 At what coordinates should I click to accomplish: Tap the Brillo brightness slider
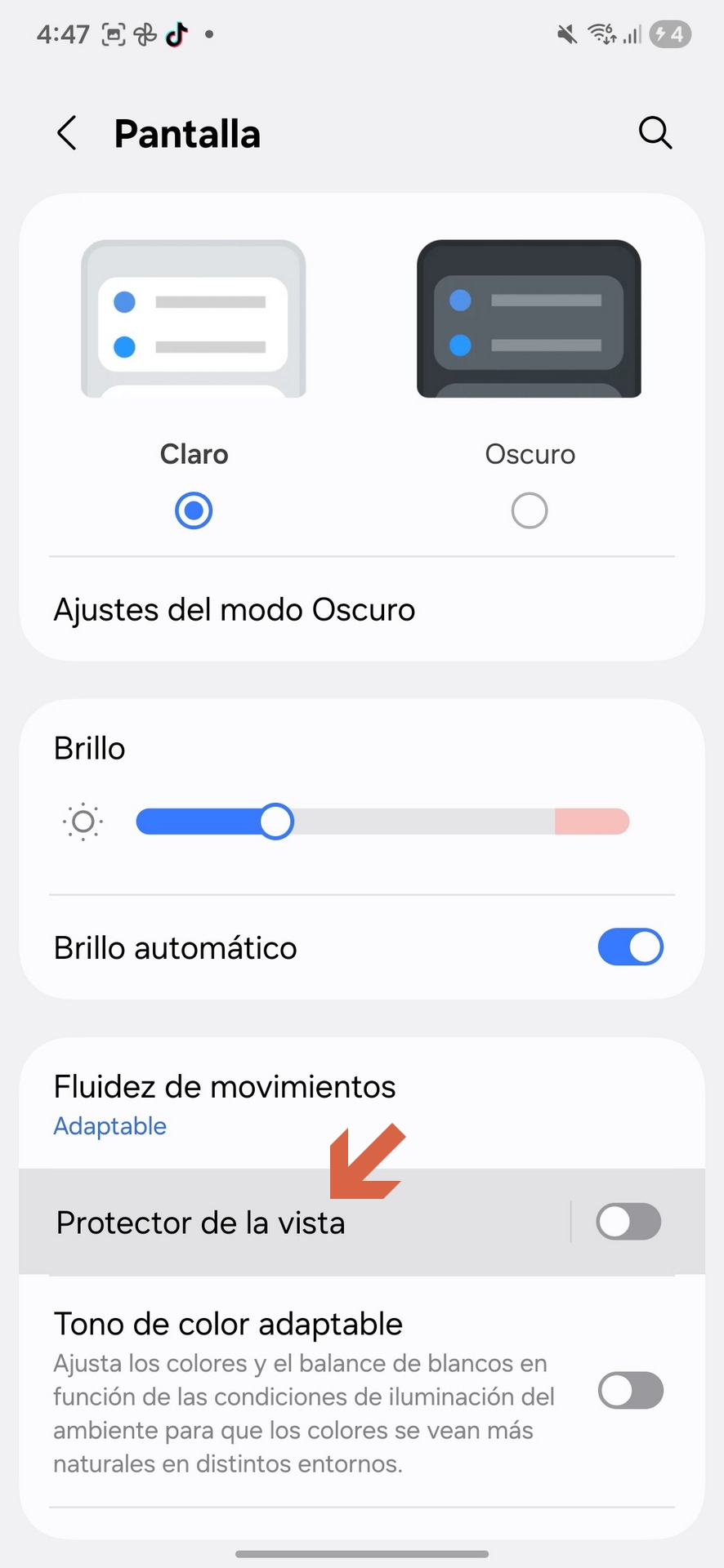click(x=382, y=822)
